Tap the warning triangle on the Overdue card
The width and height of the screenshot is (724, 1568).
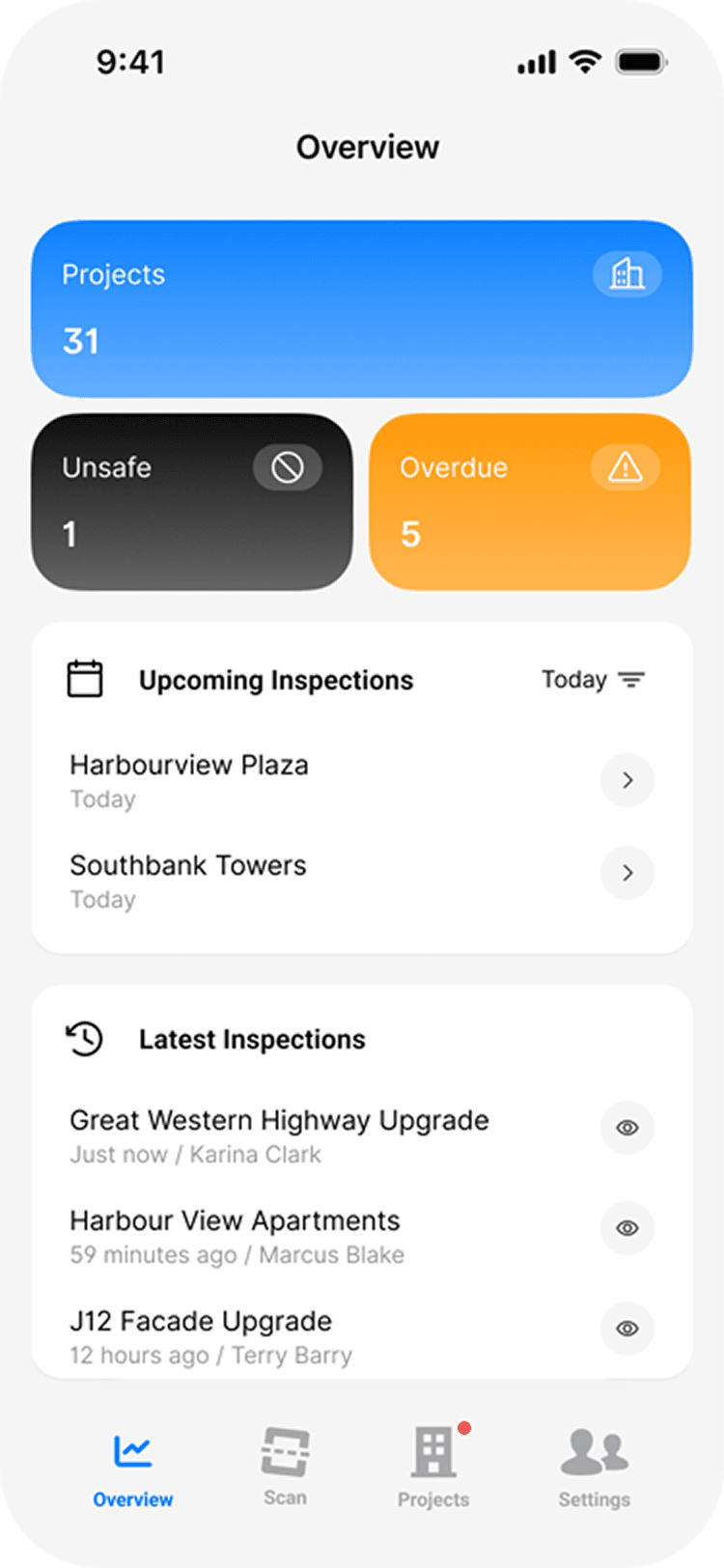[627, 467]
